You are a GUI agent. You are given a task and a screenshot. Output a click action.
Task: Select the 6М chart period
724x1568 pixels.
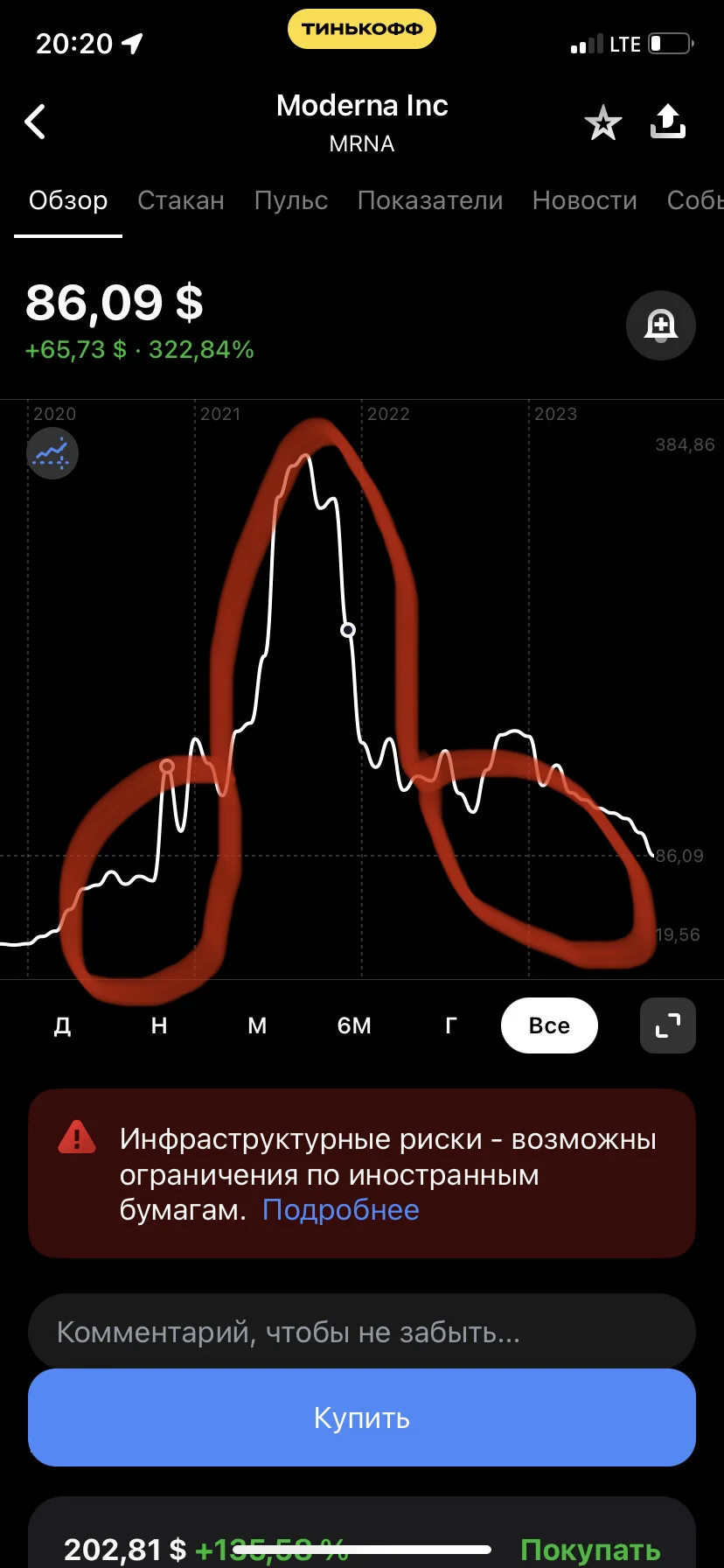354,1025
